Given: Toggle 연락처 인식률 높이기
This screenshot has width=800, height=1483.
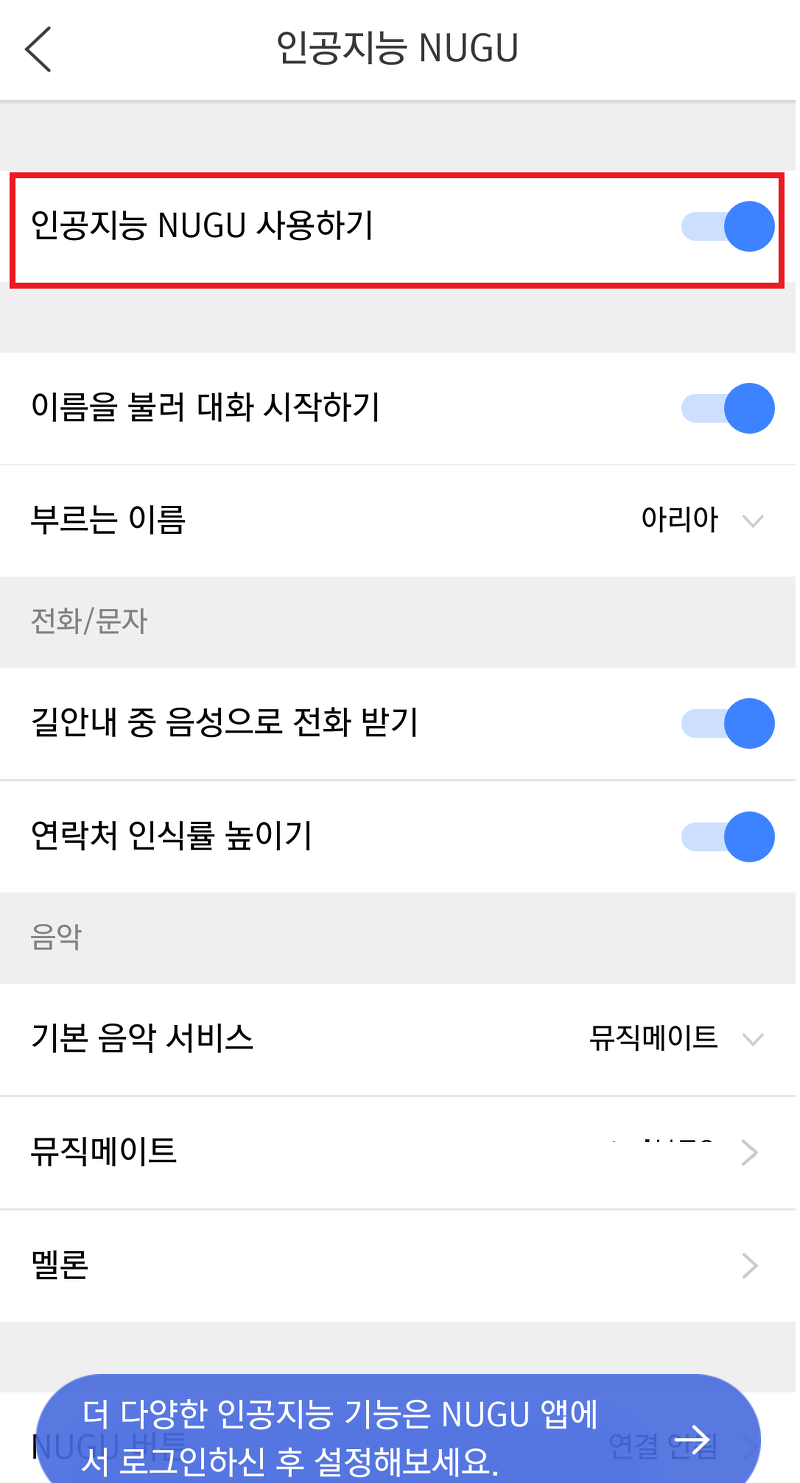Looking at the screenshot, I should pyautogui.click(x=728, y=837).
